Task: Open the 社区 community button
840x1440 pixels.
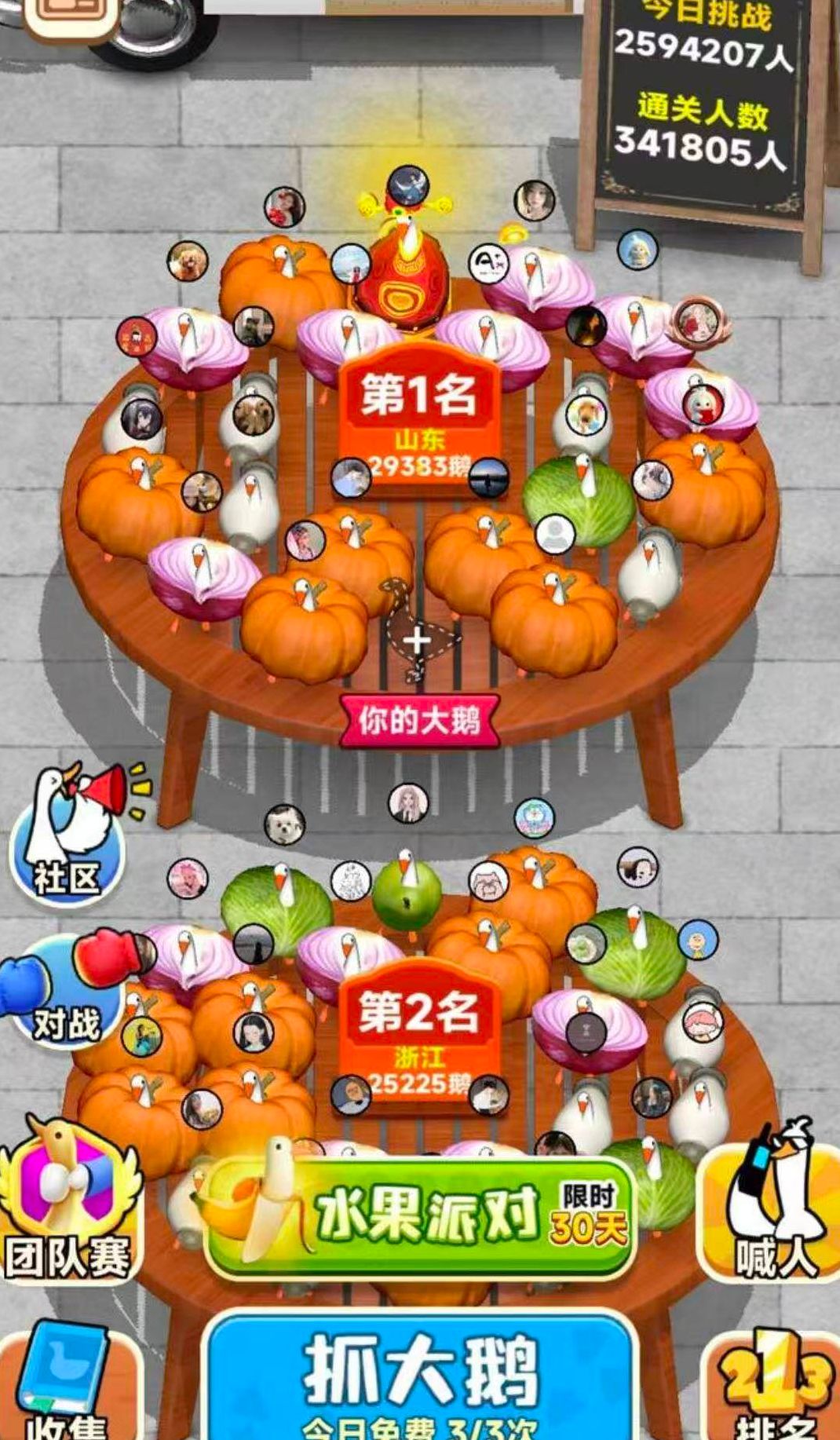Action: pos(68,837)
